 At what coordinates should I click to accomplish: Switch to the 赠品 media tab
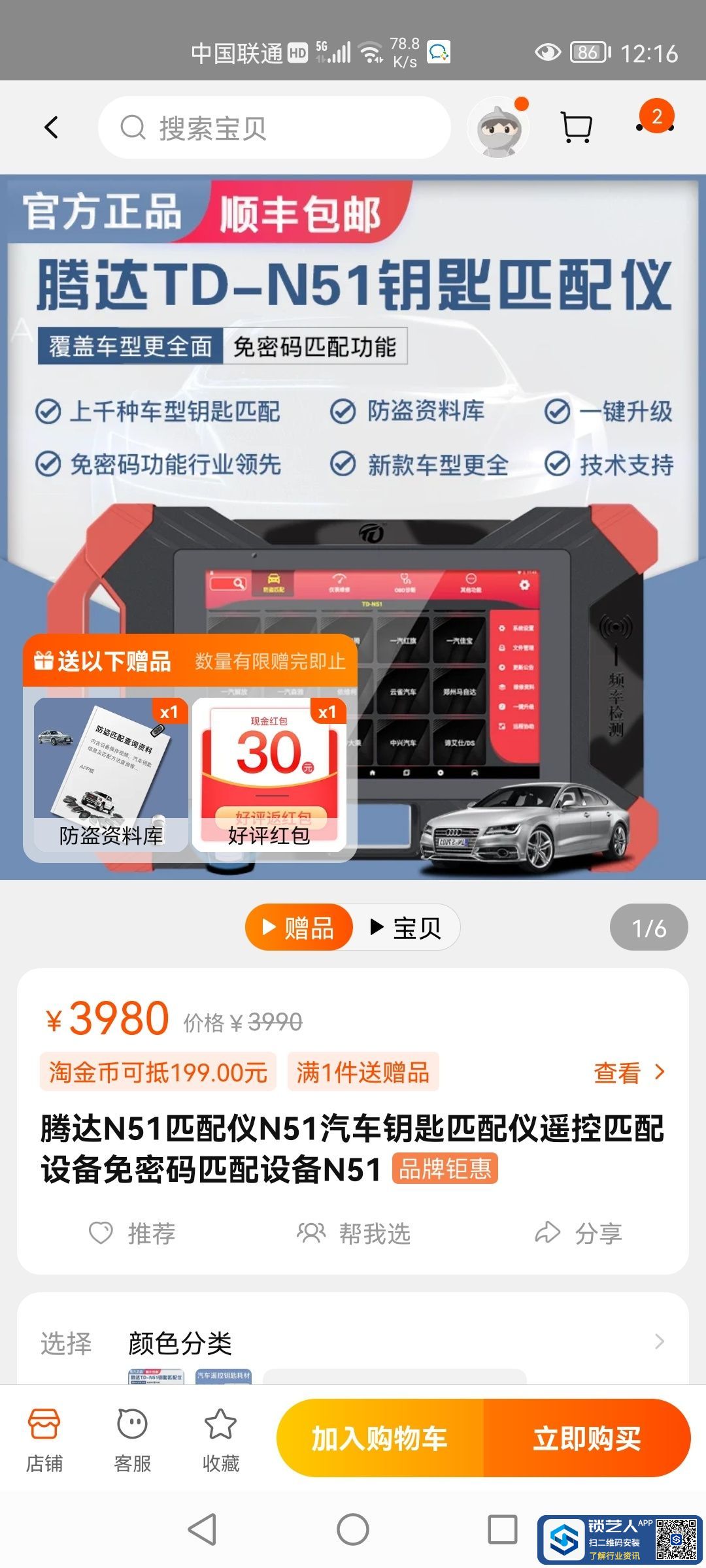click(x=299, y=927)
